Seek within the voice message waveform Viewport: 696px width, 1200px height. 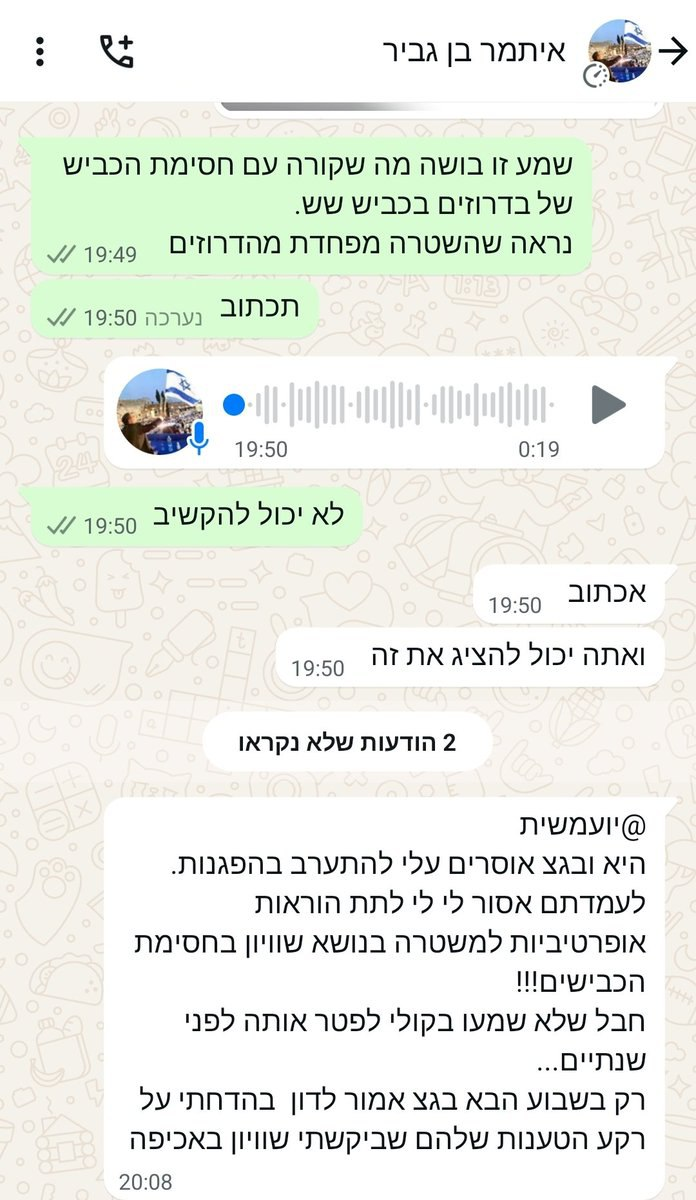400,405
